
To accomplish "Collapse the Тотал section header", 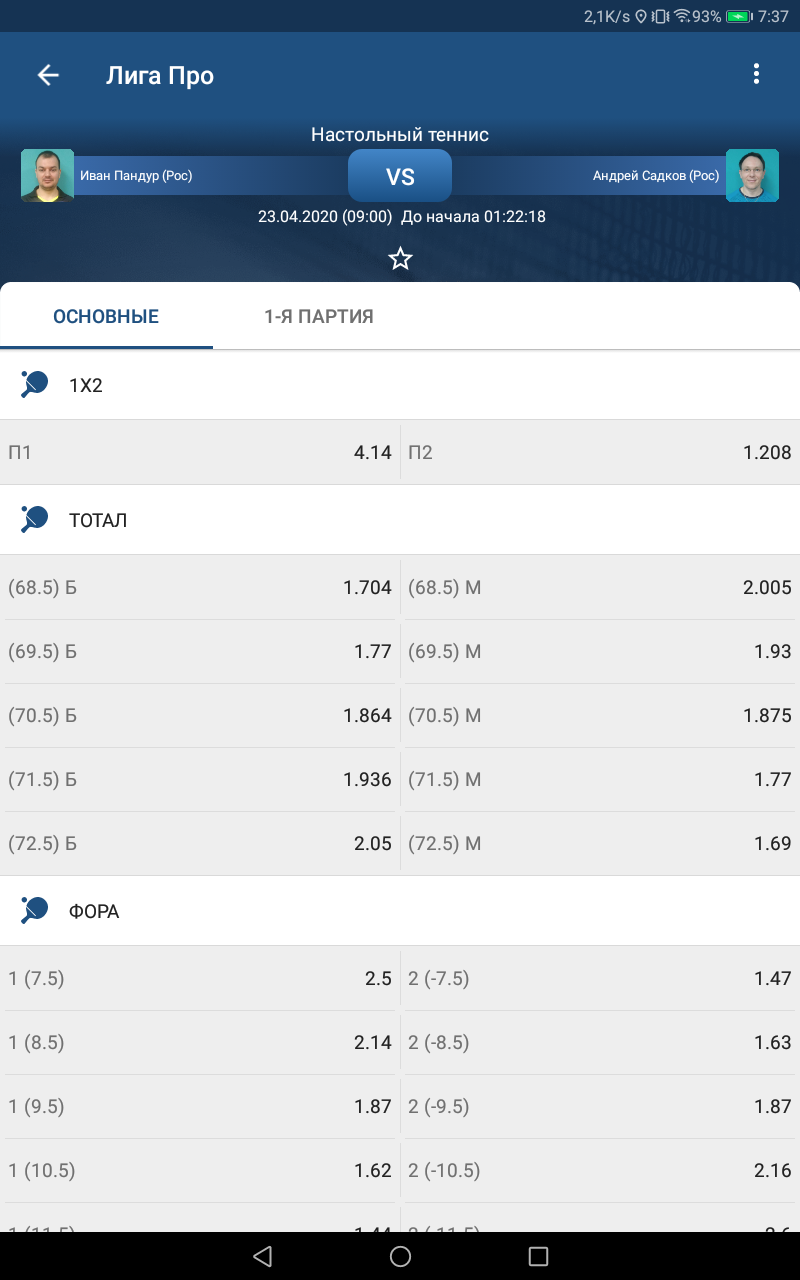I will (x=400, y=520).
